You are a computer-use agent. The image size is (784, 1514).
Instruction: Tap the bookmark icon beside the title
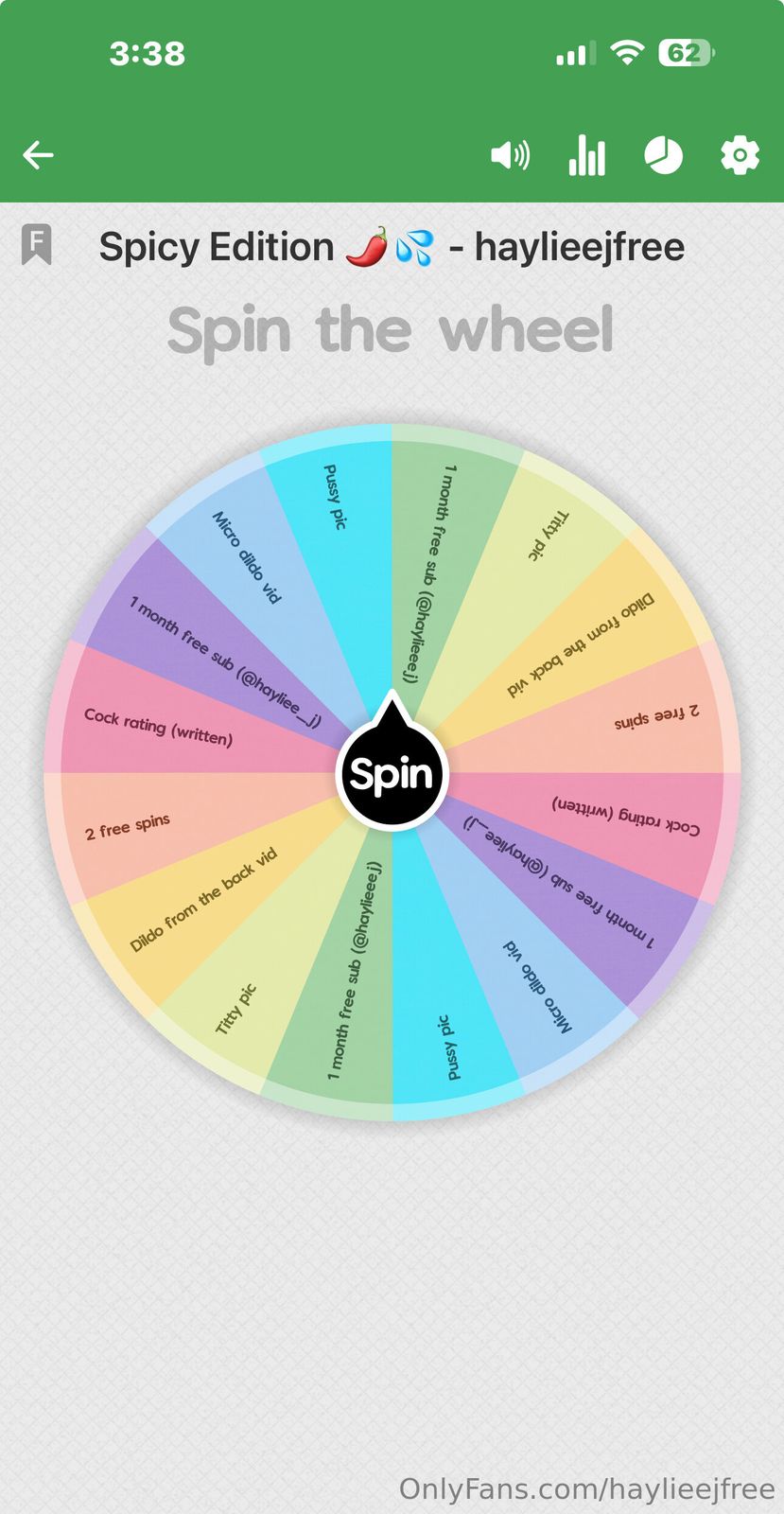click(36, 245)
